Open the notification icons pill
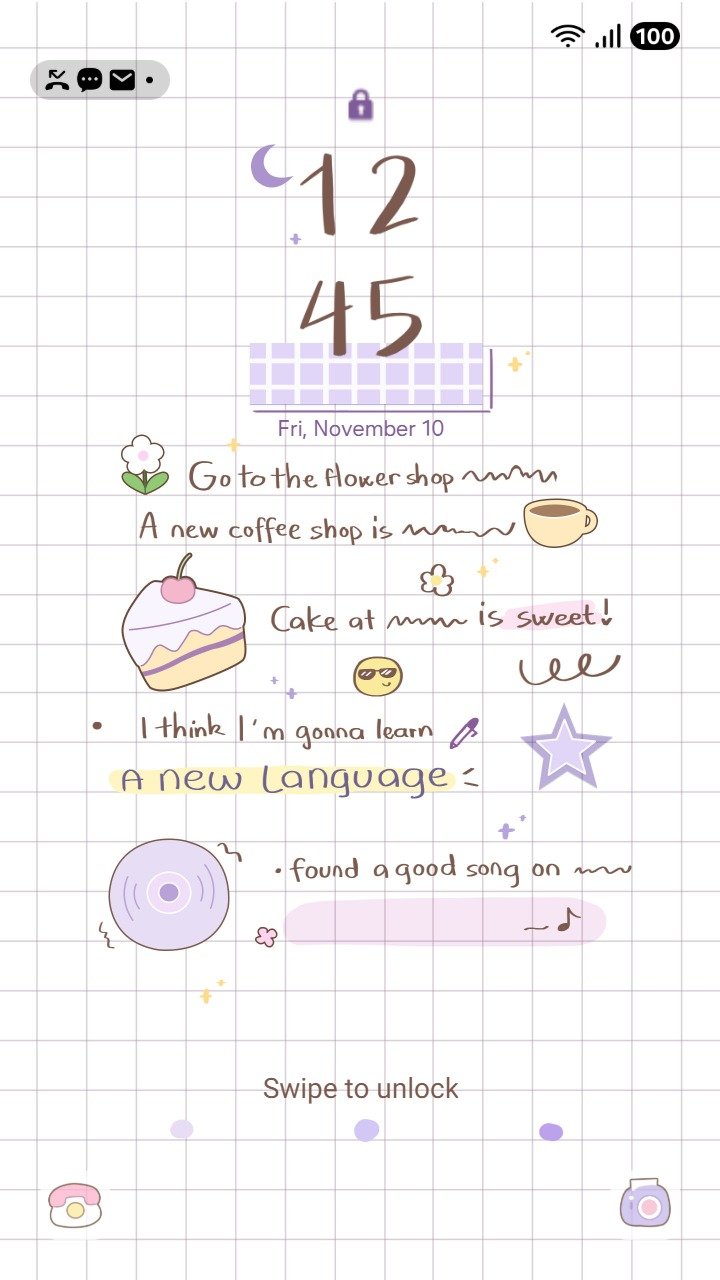Image resolution: width=720 pixels, height=1280 pixels. [x=100, y=79]
